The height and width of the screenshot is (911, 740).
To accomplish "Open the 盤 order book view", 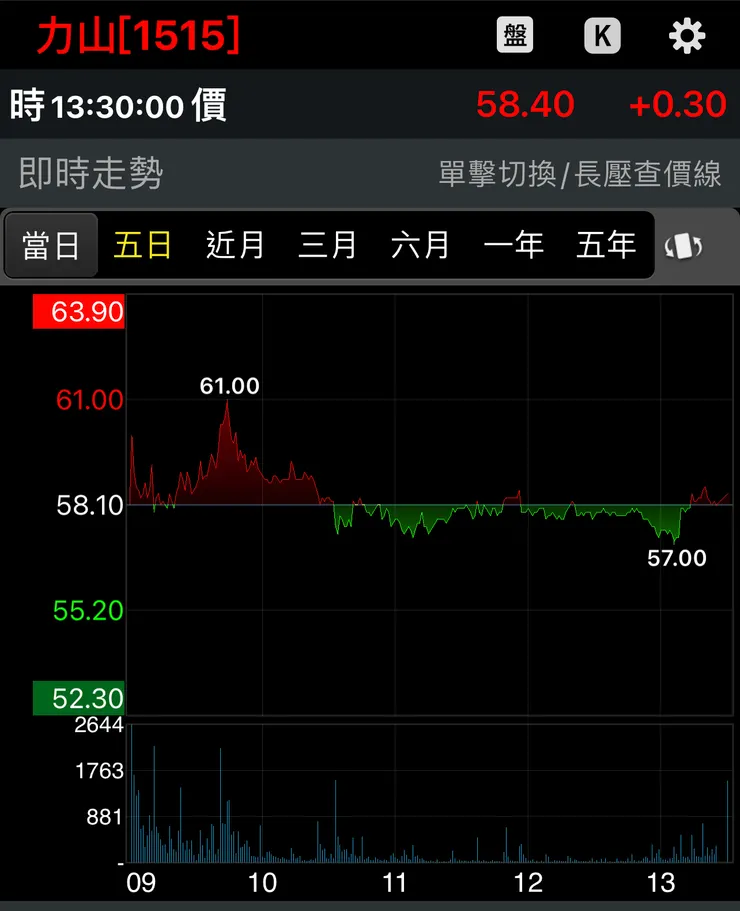I will (x=515, y=37).
